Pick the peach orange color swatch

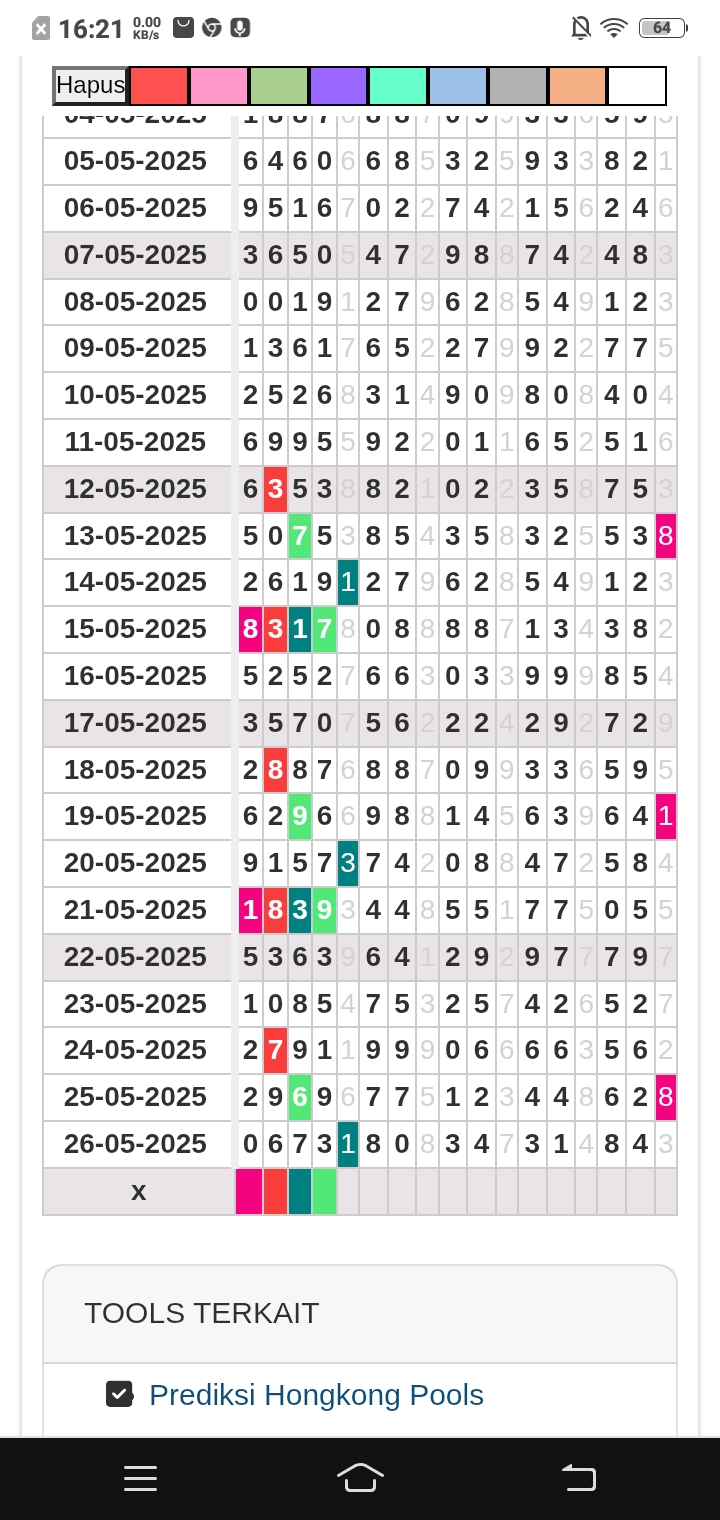pos(578,86)
